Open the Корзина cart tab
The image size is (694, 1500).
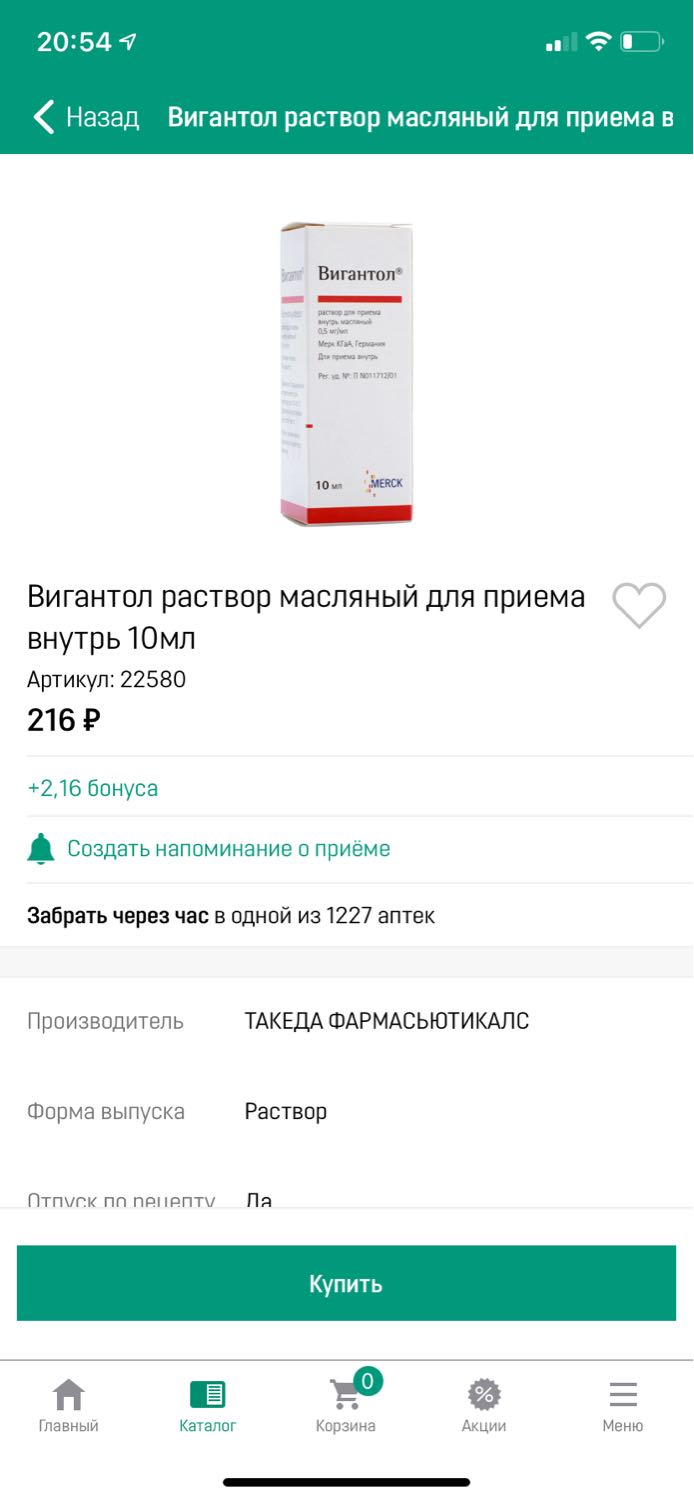[346, 1404]
